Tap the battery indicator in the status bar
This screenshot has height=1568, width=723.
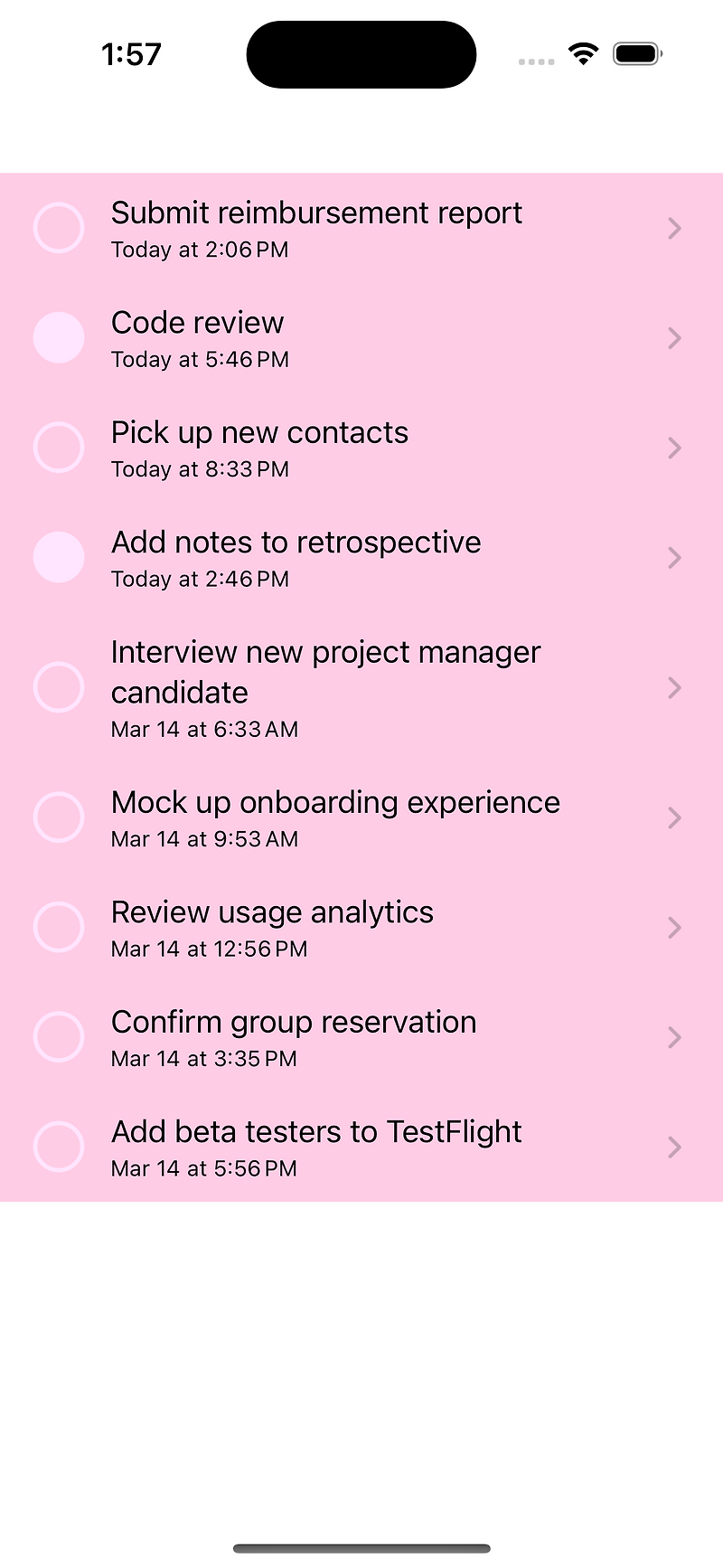(637, 53)
